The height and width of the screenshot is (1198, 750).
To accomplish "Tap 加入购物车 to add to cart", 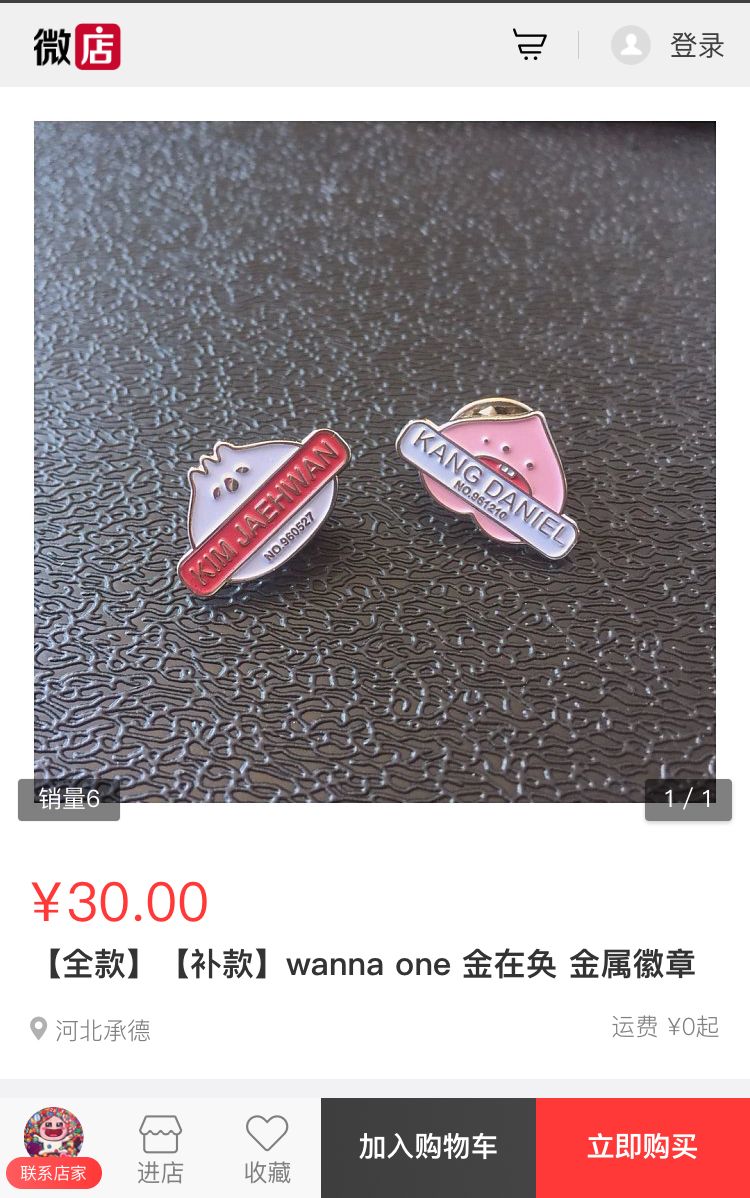I will pyautogui.click(x=428, y=1147).
